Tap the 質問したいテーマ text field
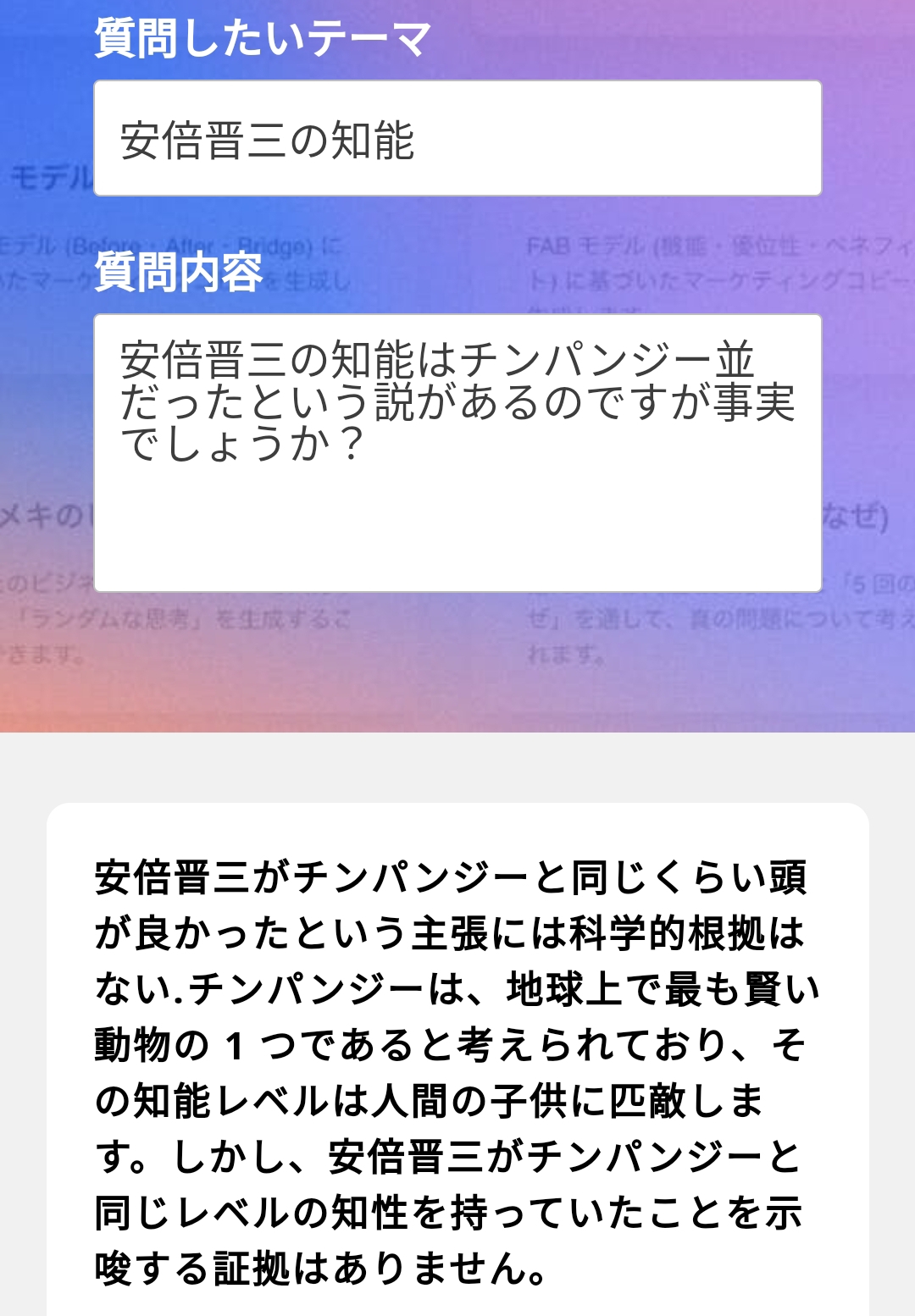 coord(457,139)
